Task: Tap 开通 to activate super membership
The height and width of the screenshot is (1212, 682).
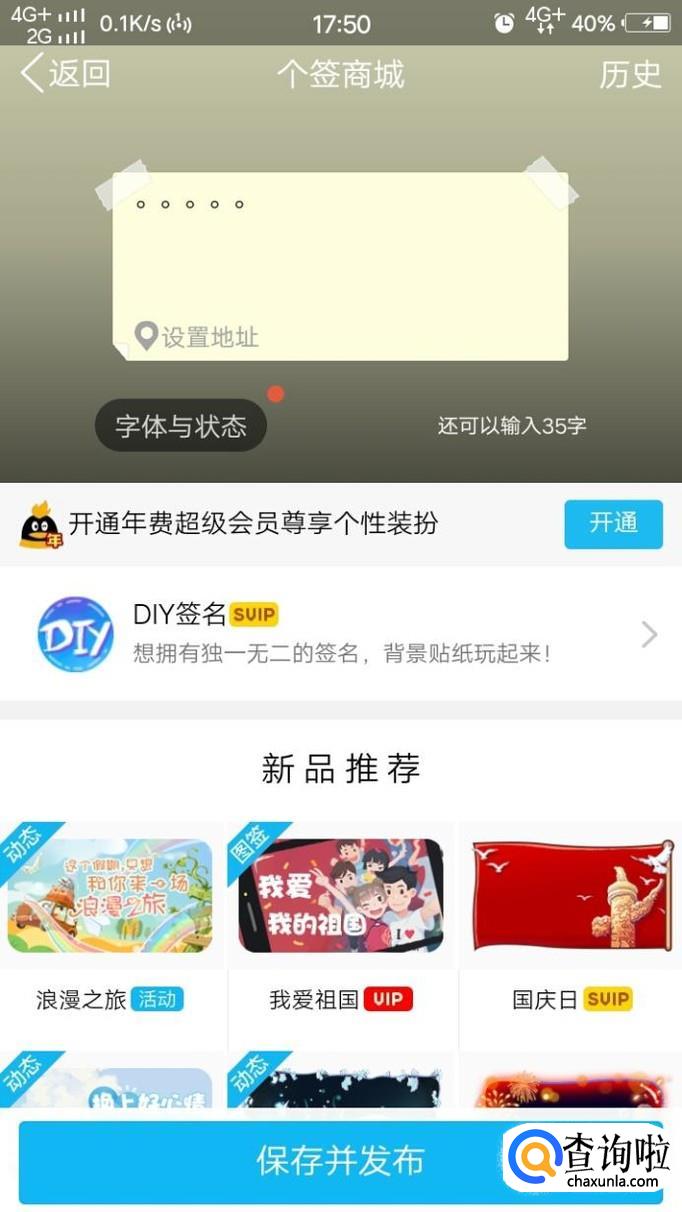Action: 613,523
